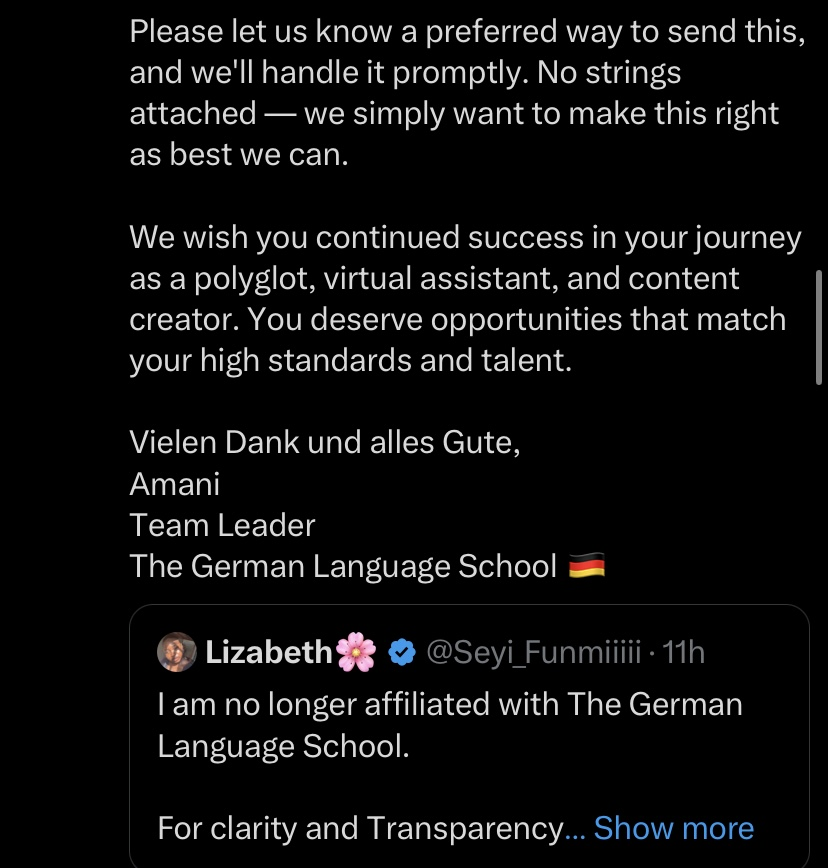This screenshot has width=828, height=868.
Task: Expand quoted tweet with Show more
Action: [x=673, y=828]
